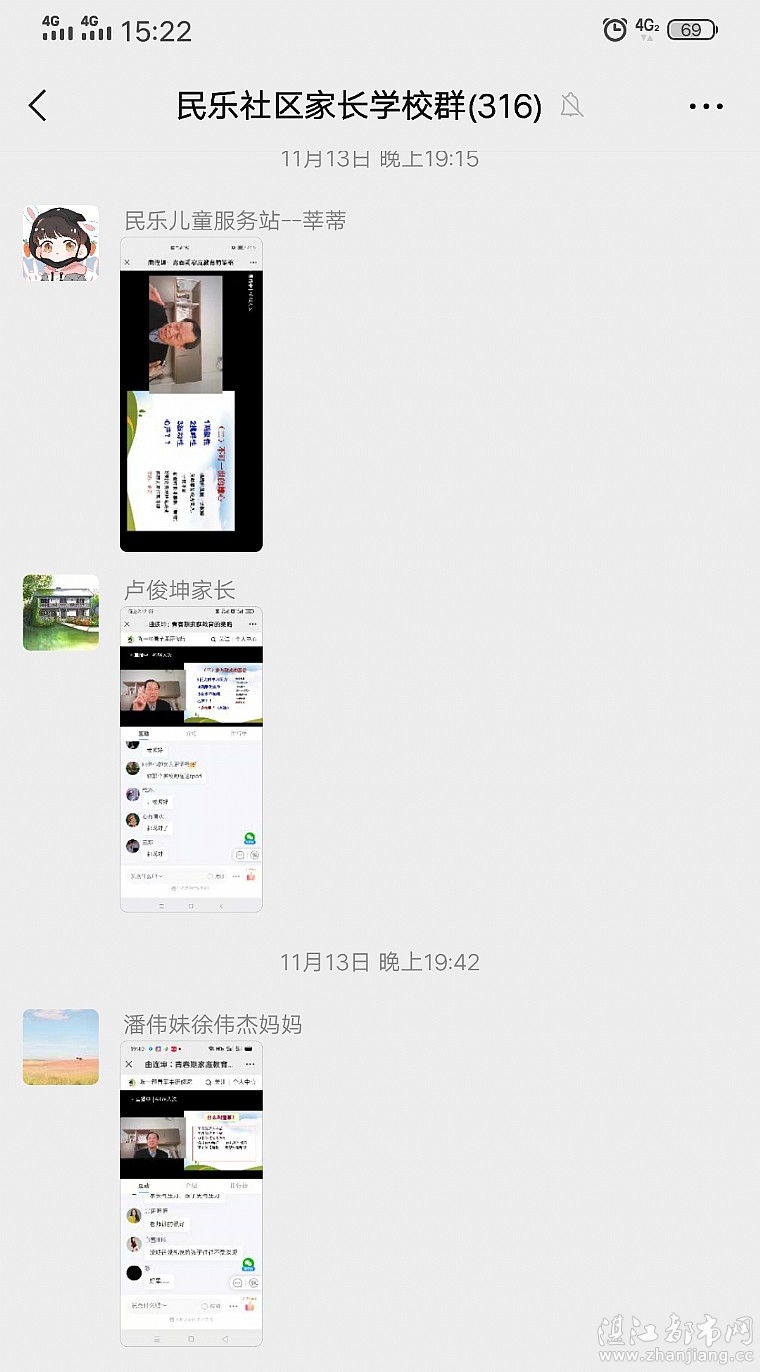View the image sent by 民乐儿童服务站--莘蒂
Screen dimensions: 760x1372
[x=191, y=394]
